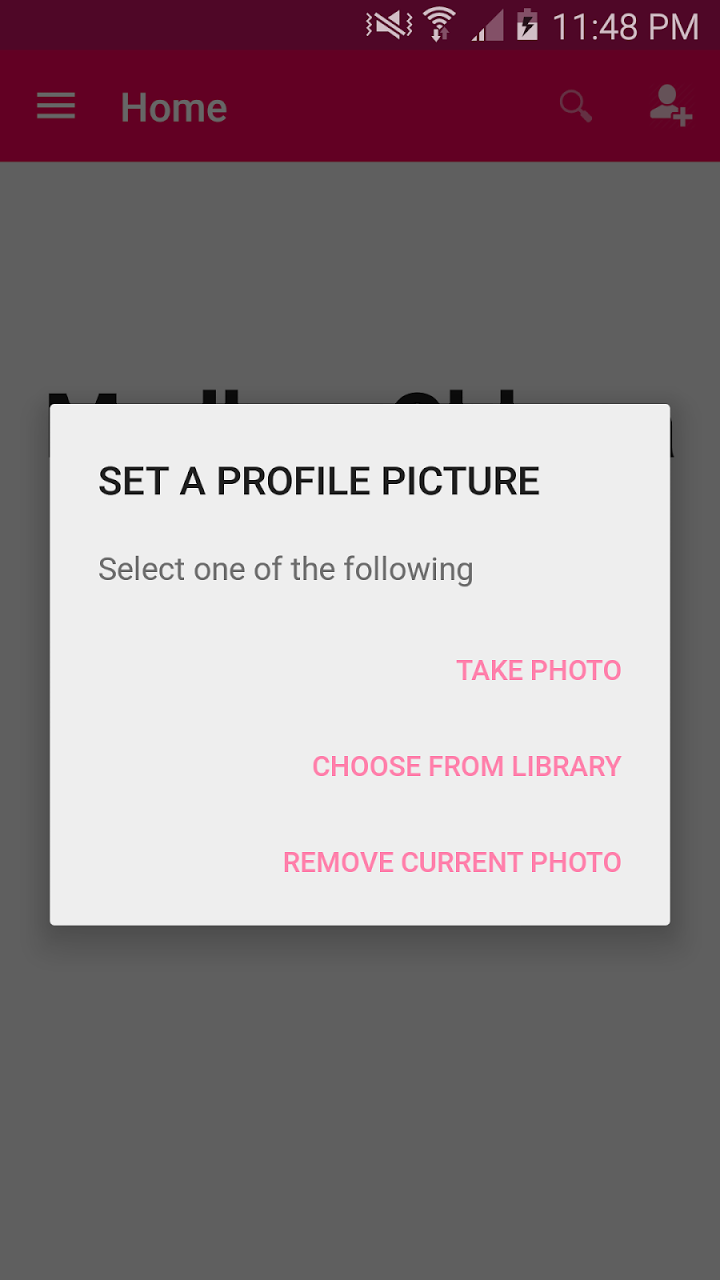
Task: Tap the add contact icon
Action: (670, 105)
